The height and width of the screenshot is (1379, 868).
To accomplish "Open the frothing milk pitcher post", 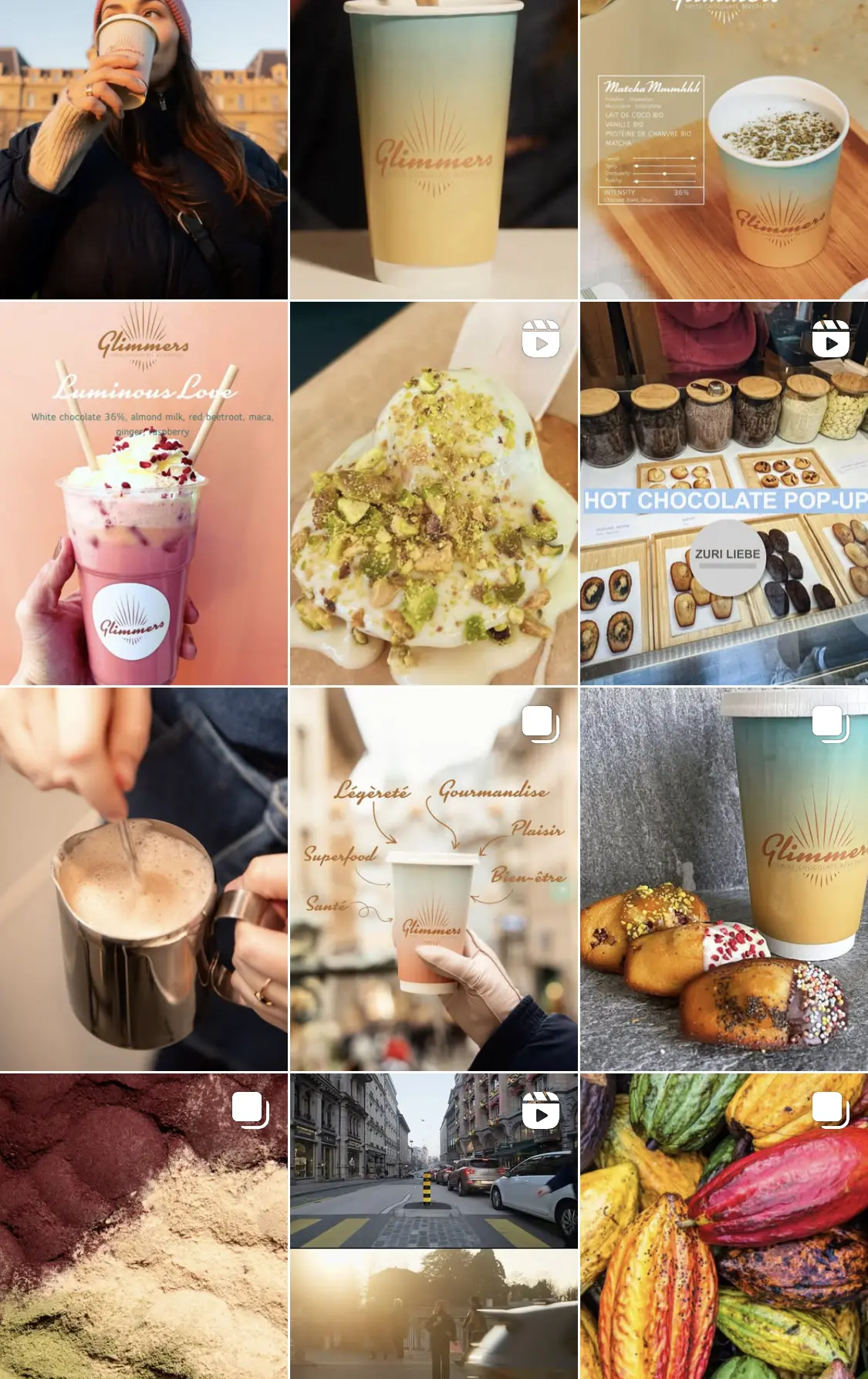I will (x=144, y=879).
